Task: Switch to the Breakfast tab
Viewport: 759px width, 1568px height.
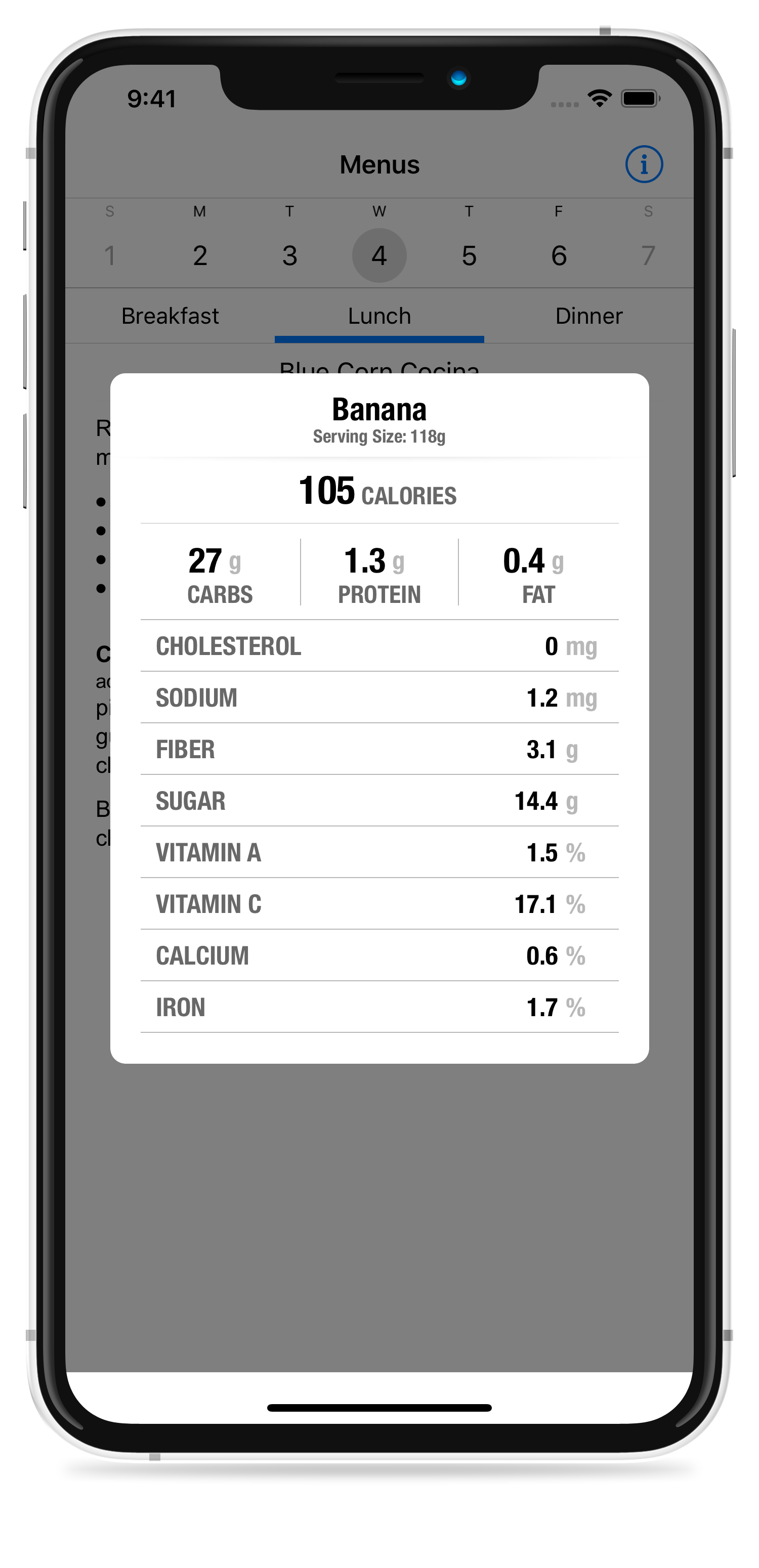Action: pyautogui.click(x=170, y=316)
